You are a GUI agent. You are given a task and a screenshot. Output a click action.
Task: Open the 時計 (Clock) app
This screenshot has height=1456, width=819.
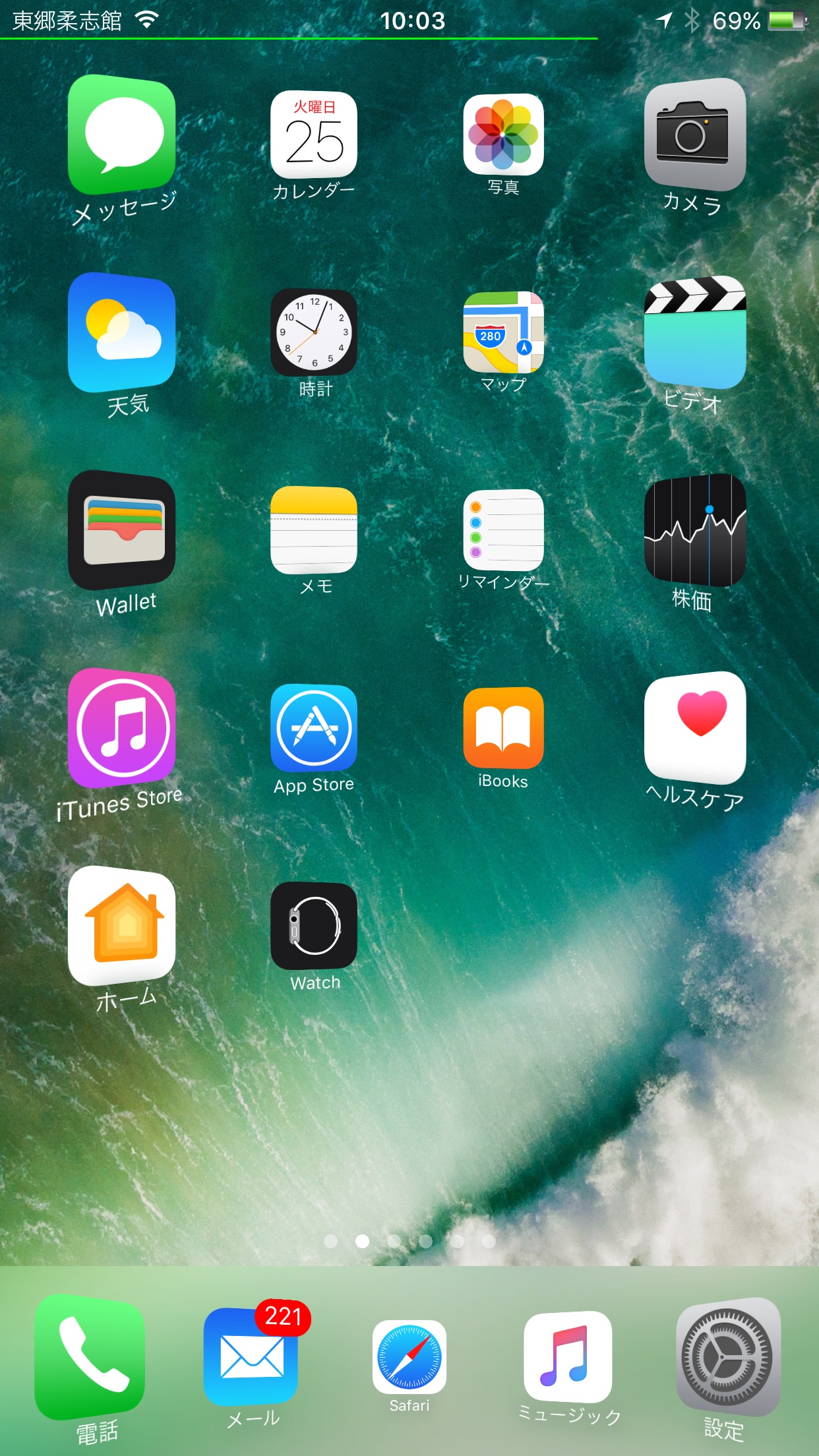point(314,332)
